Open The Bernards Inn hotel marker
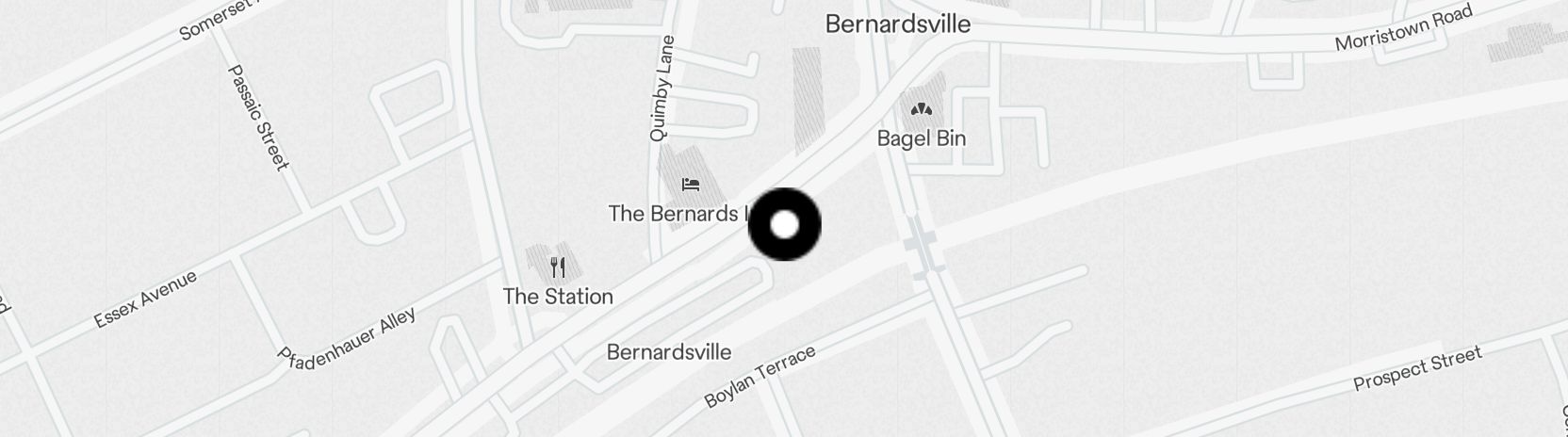1568x437 pixels. (691, 185)
